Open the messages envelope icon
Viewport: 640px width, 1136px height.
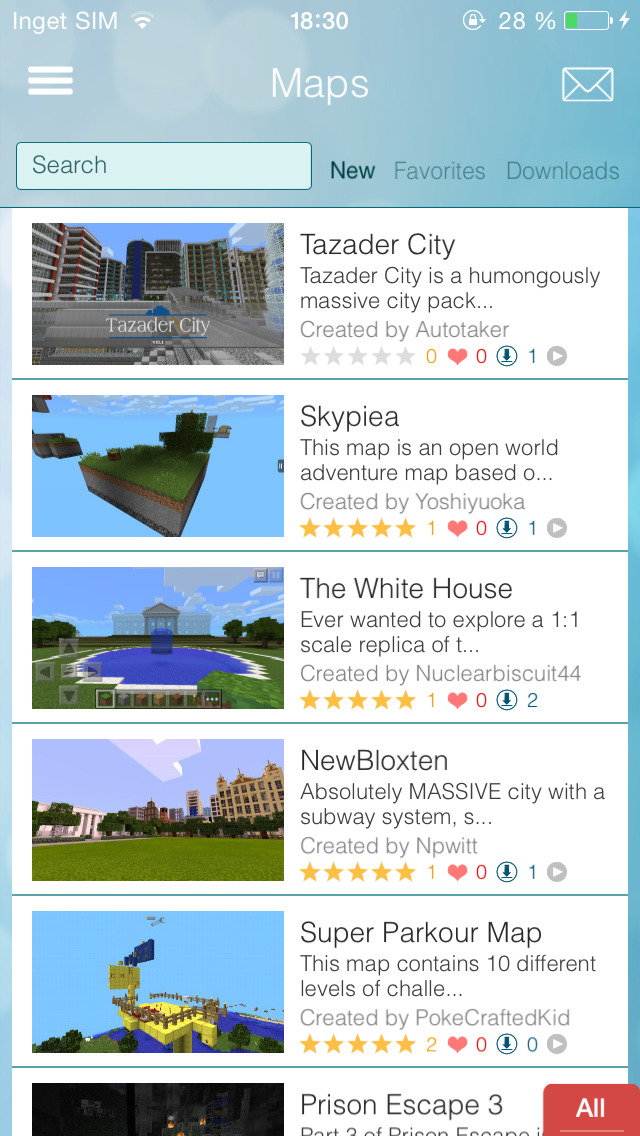[587, 84]
